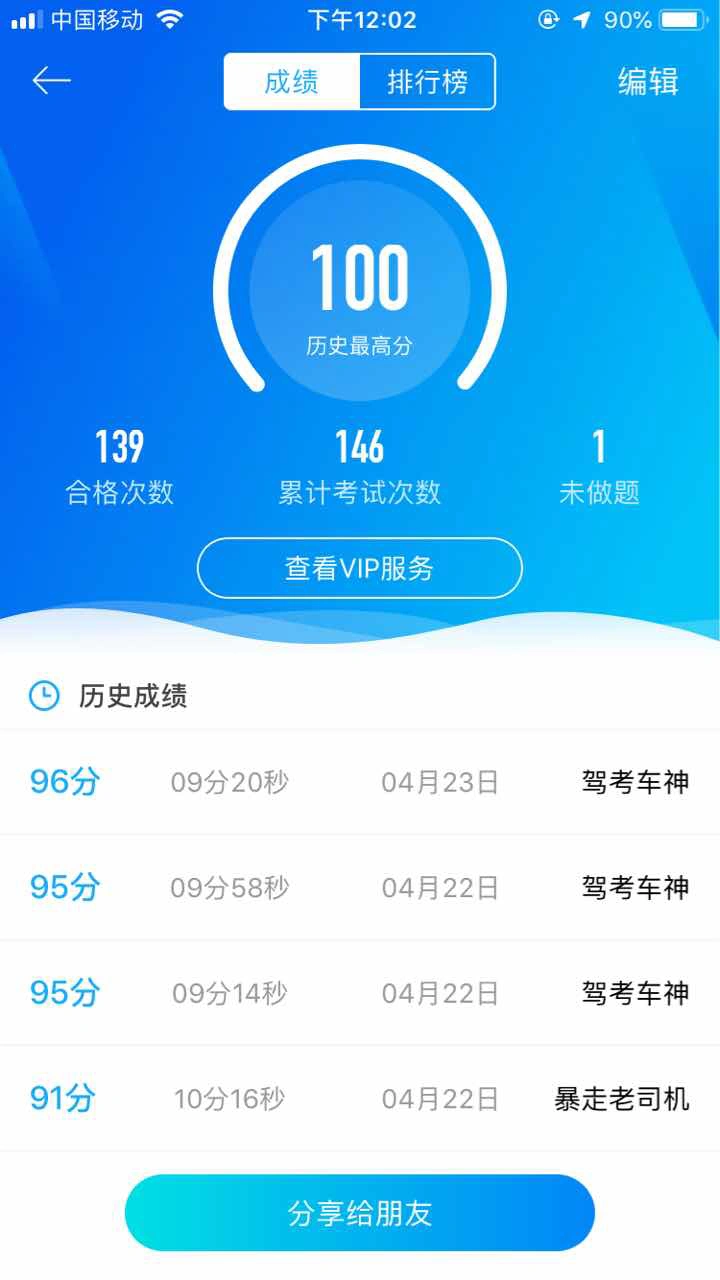Open the 96分 record from 04月23日

pos(360,782)
